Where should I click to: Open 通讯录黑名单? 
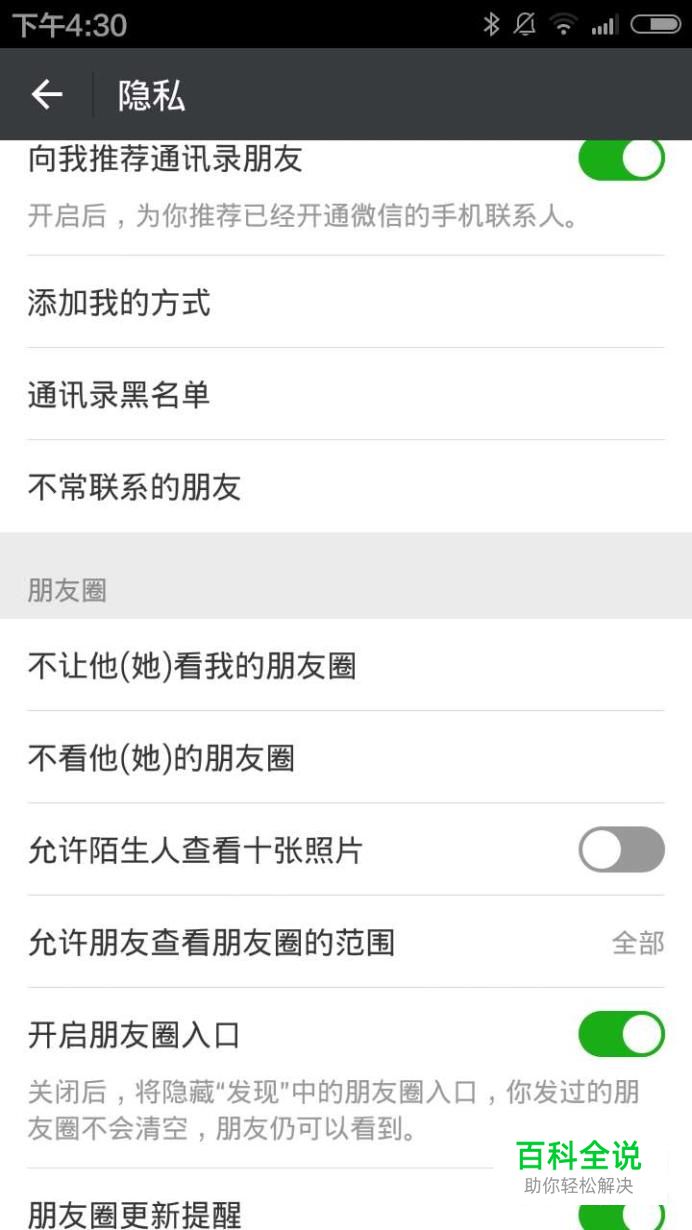(346, 394)
